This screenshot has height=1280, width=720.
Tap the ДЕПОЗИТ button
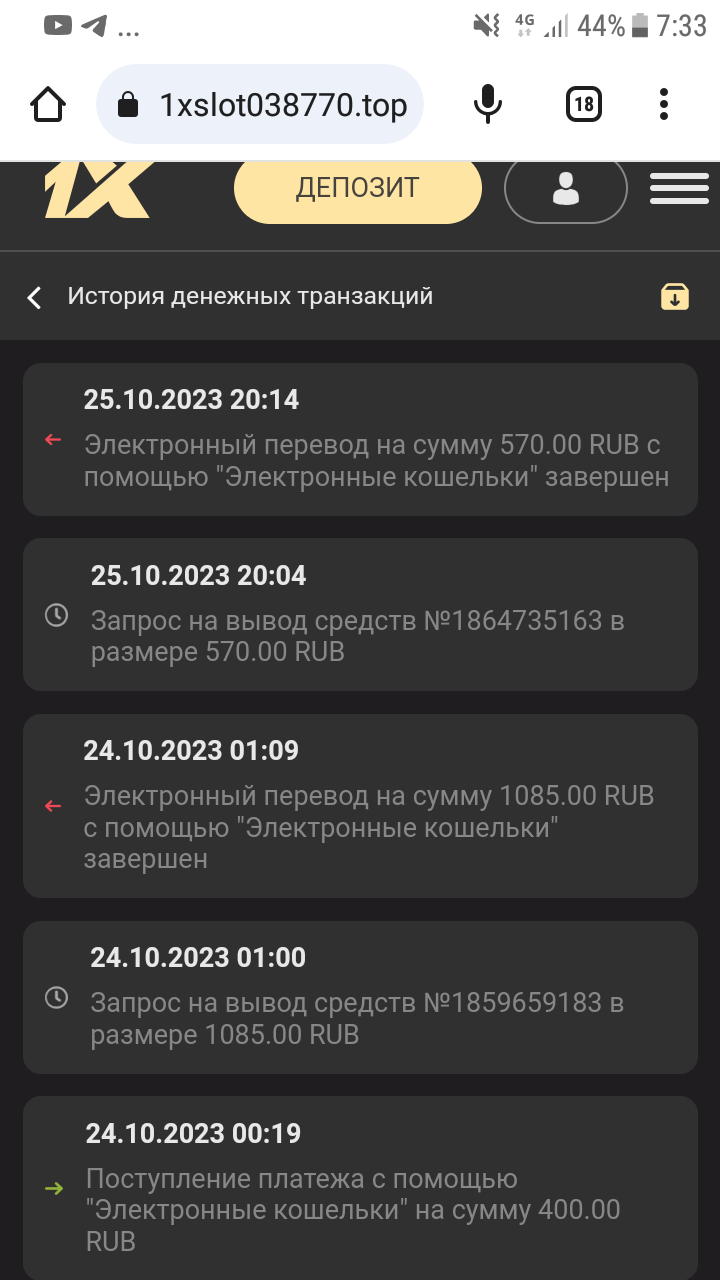(x=357, y=188)
